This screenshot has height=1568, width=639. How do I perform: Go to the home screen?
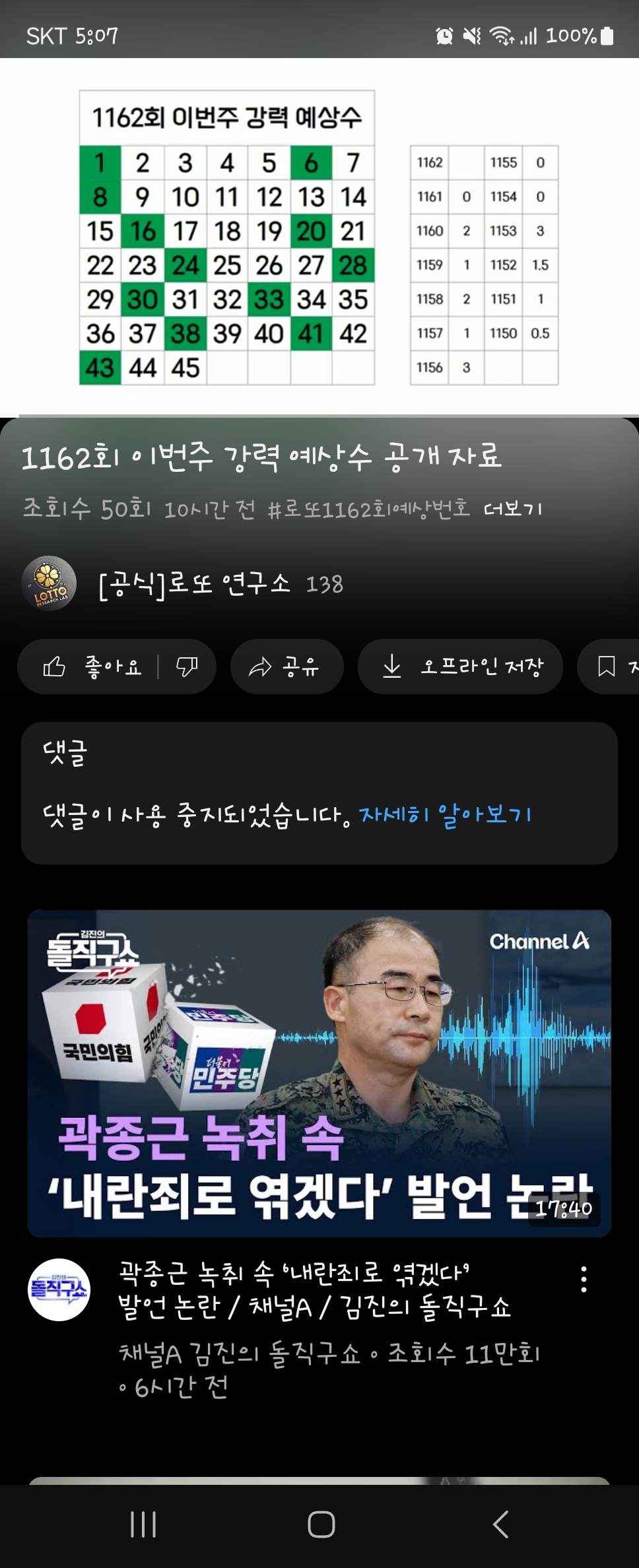[x=321, y=1524]
